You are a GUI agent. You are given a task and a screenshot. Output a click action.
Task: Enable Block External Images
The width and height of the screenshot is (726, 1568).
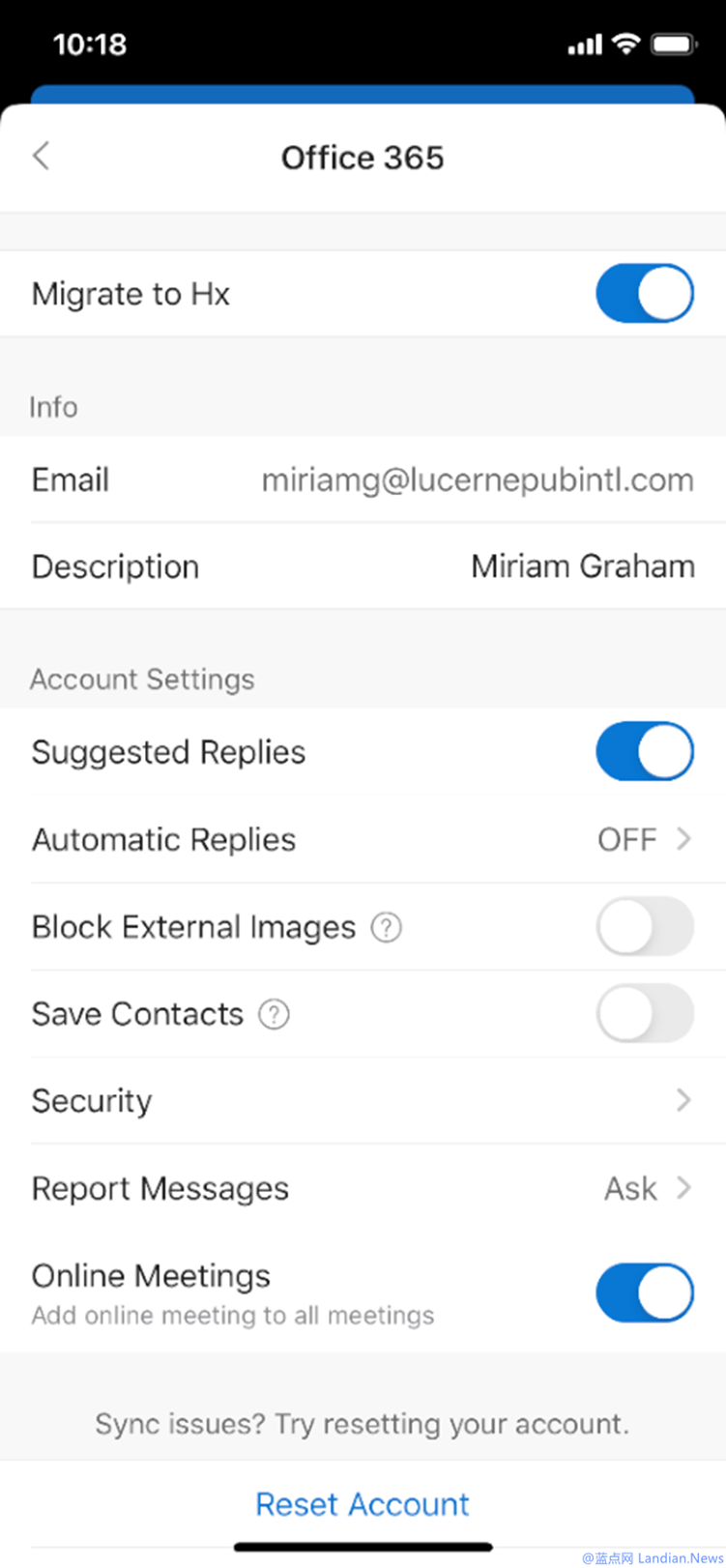(644, 926)
